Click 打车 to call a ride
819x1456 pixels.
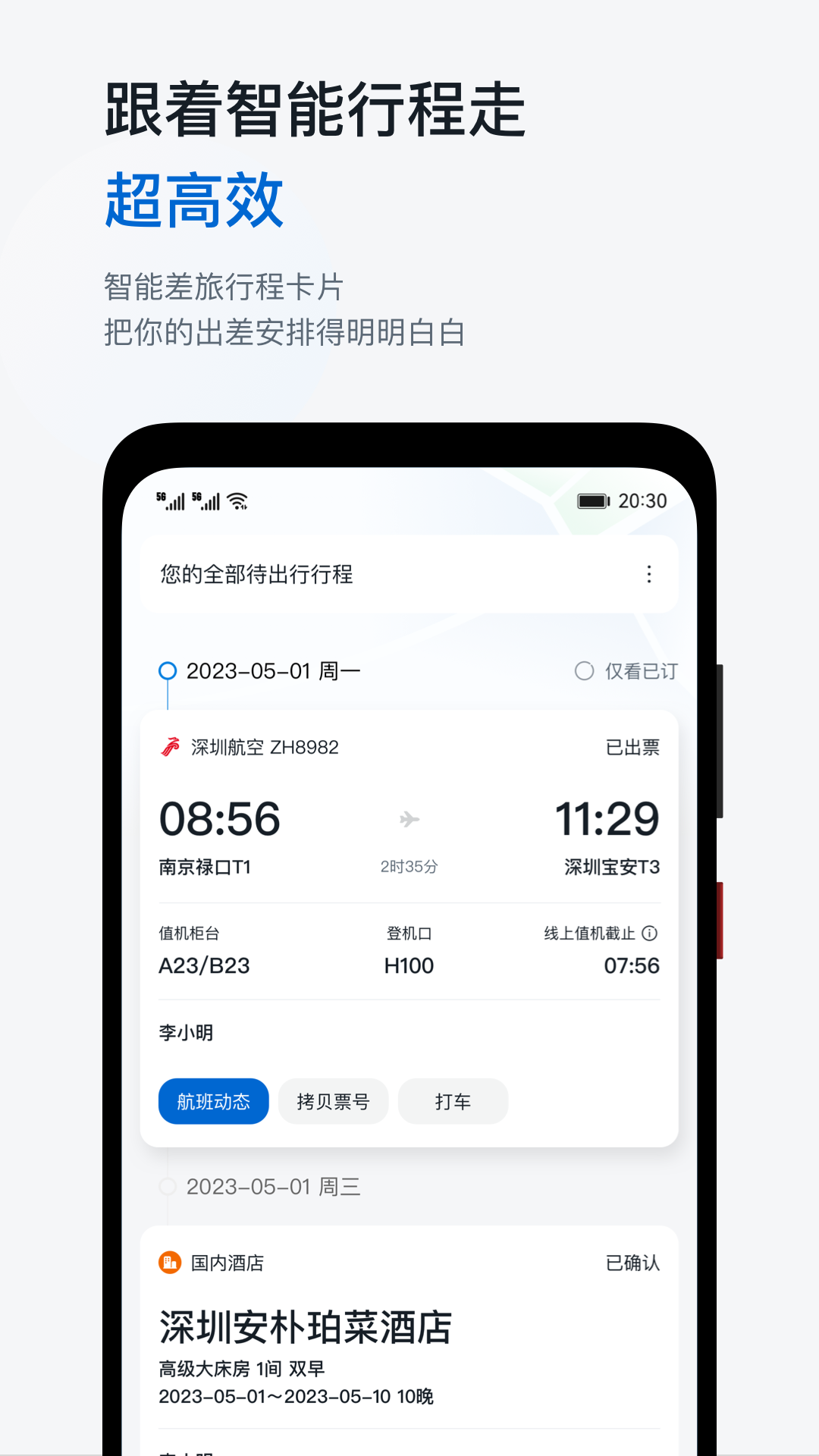(x=453, y=1101)
